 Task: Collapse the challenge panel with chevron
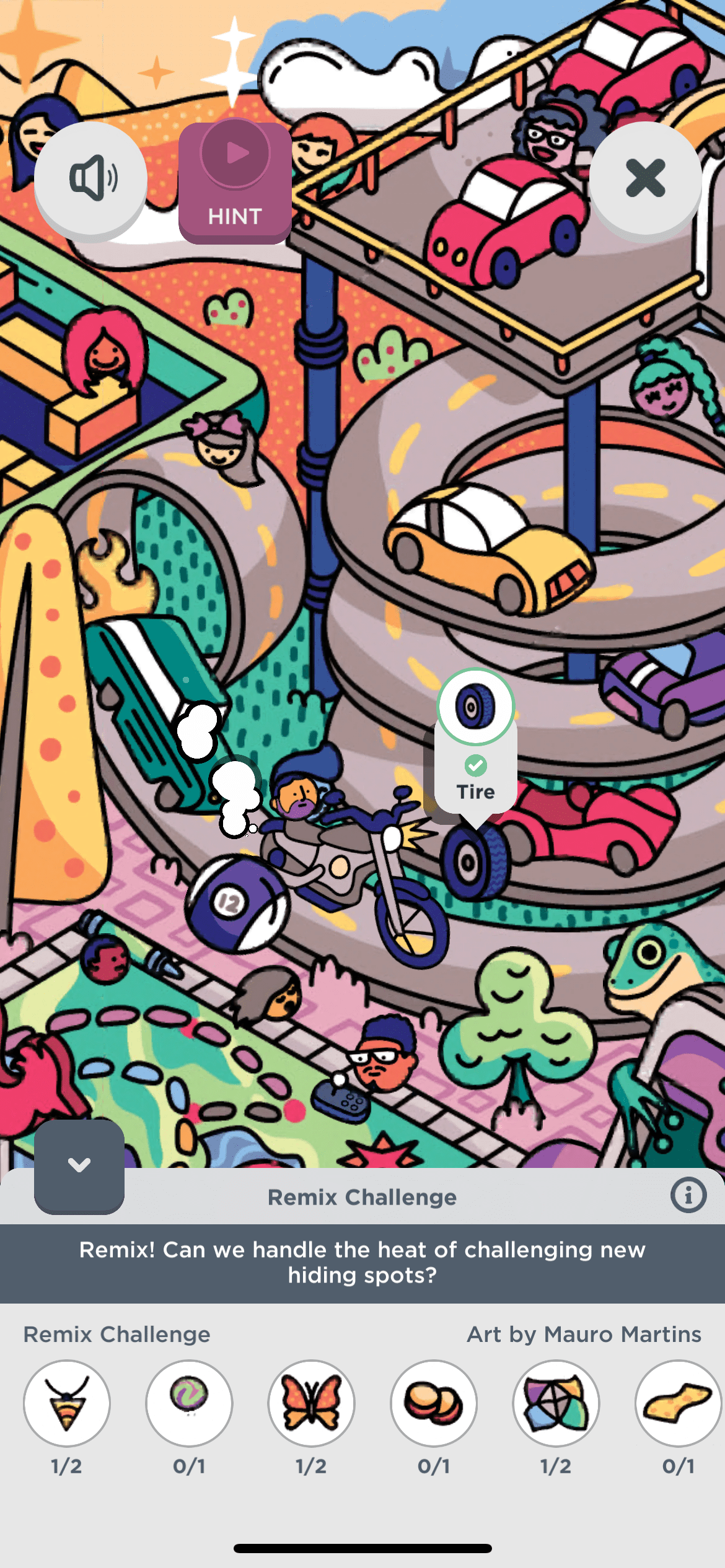pyautogui.click(x=79, y=1165)
